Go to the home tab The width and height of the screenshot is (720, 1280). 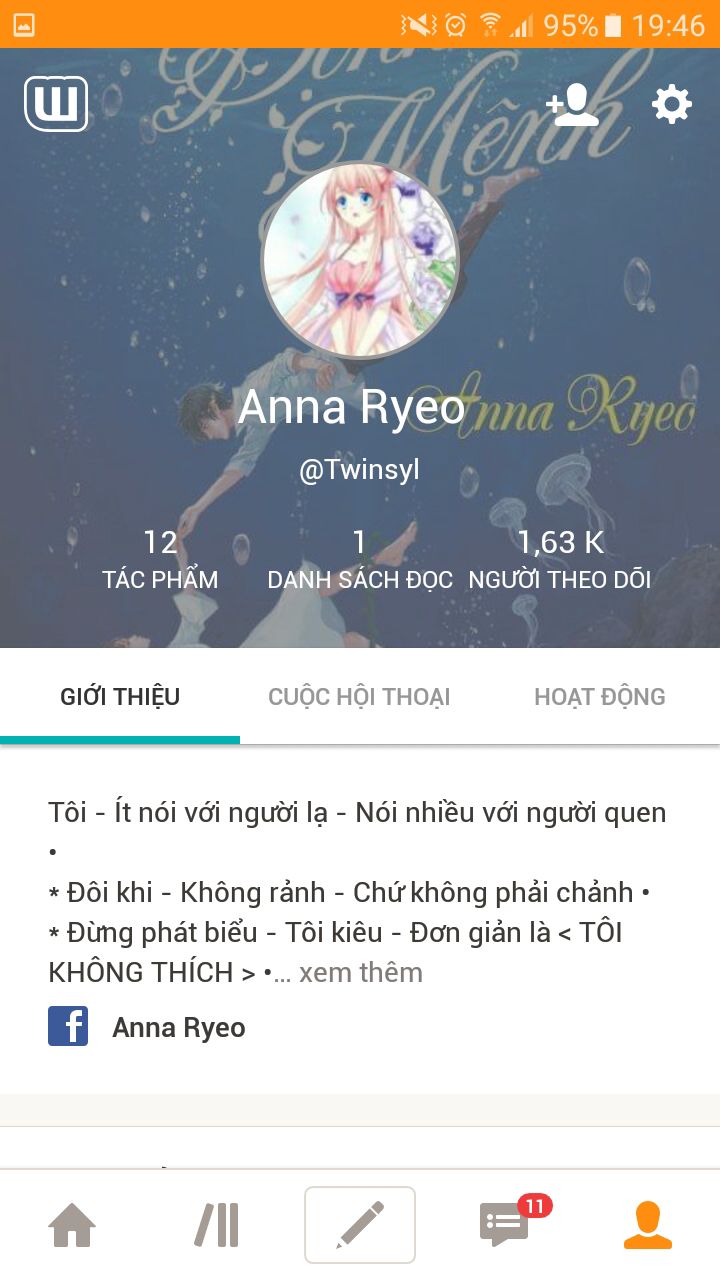(x=72, y=1225)
